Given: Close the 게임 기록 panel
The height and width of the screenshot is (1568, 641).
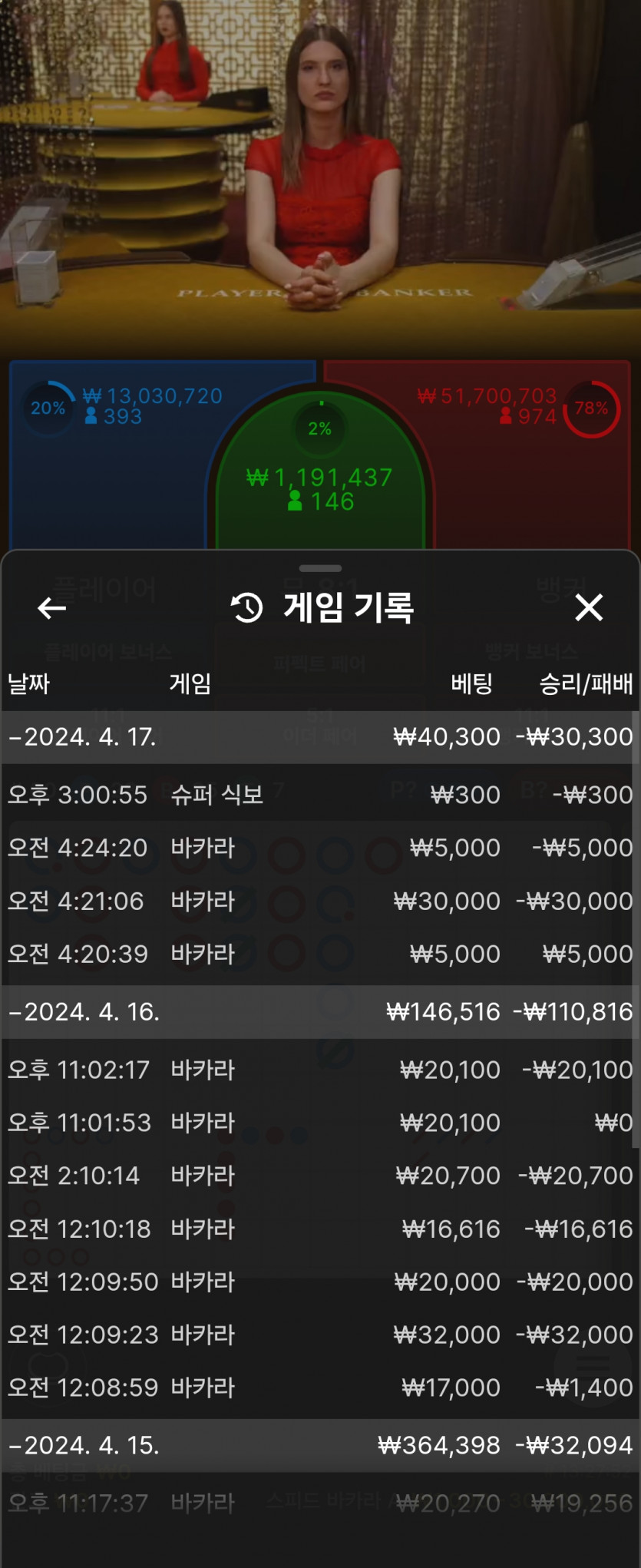Looking at the screenshot, I should pos(589,607).
